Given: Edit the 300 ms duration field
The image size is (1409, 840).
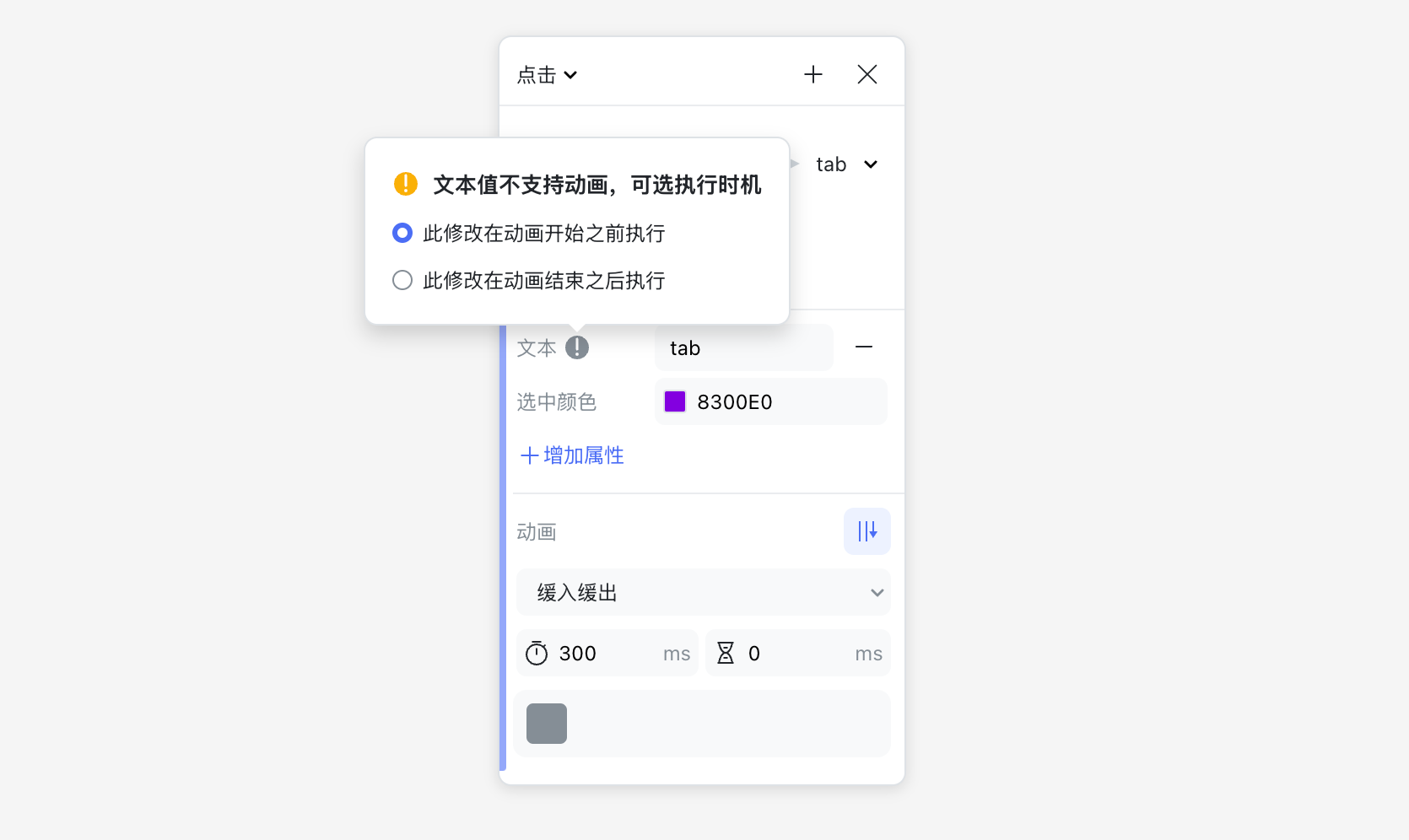Looking at the screenshot, I should (x=607, y=654).
